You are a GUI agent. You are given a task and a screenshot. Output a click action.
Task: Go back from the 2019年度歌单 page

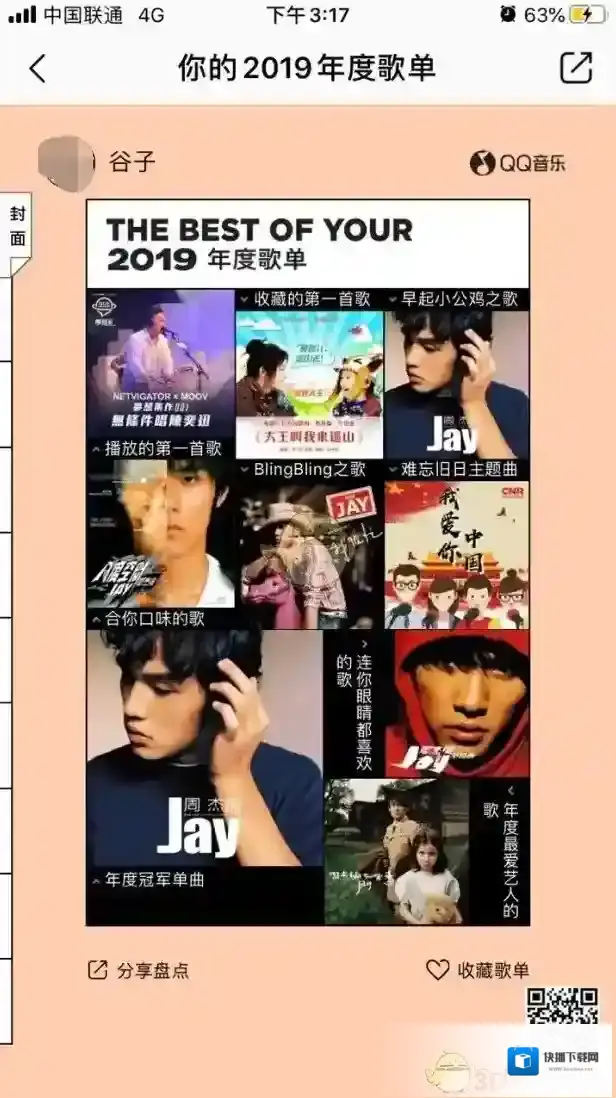[x=38, y=68]
